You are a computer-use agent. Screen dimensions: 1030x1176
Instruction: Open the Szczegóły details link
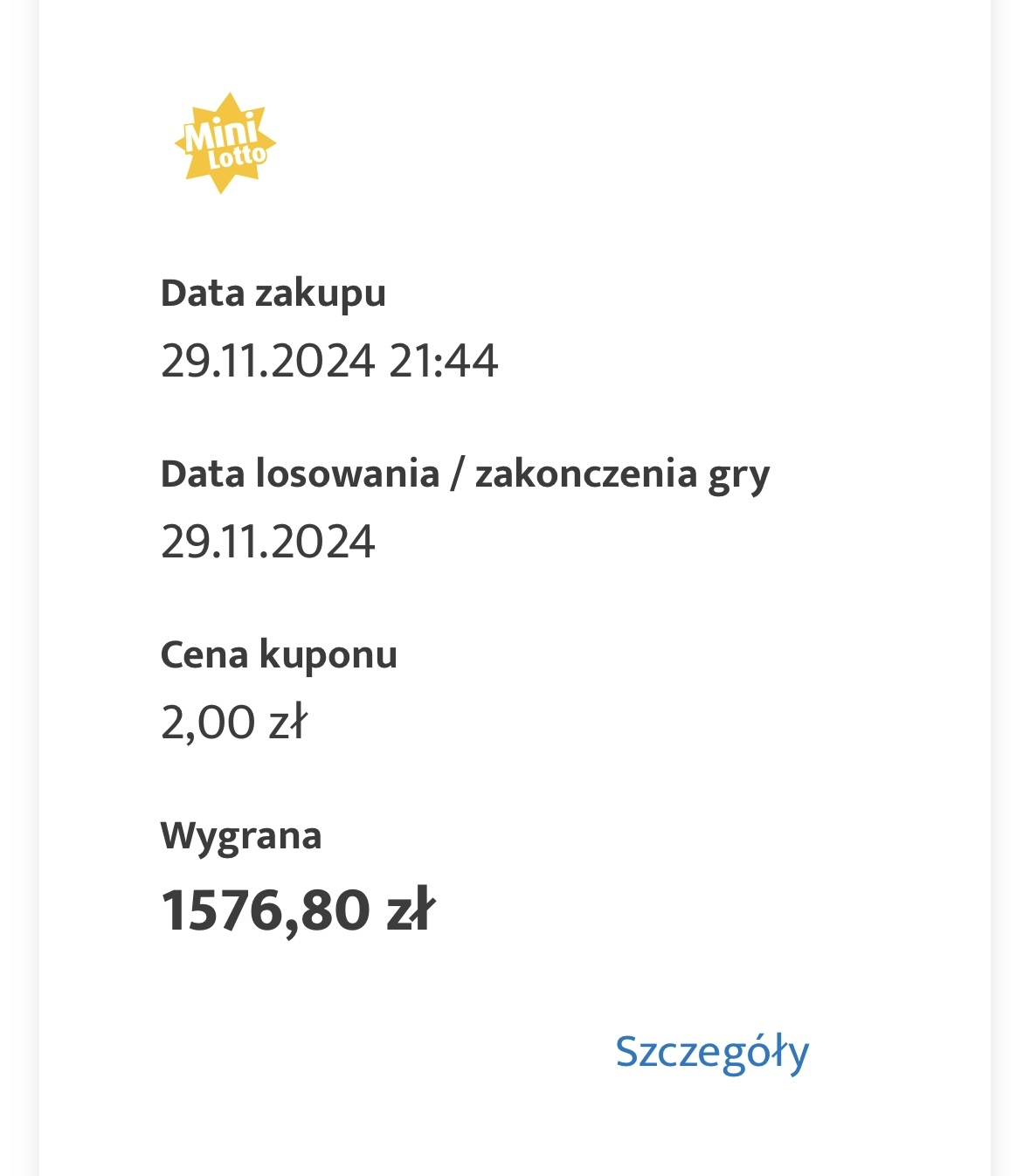(712, 1051)
